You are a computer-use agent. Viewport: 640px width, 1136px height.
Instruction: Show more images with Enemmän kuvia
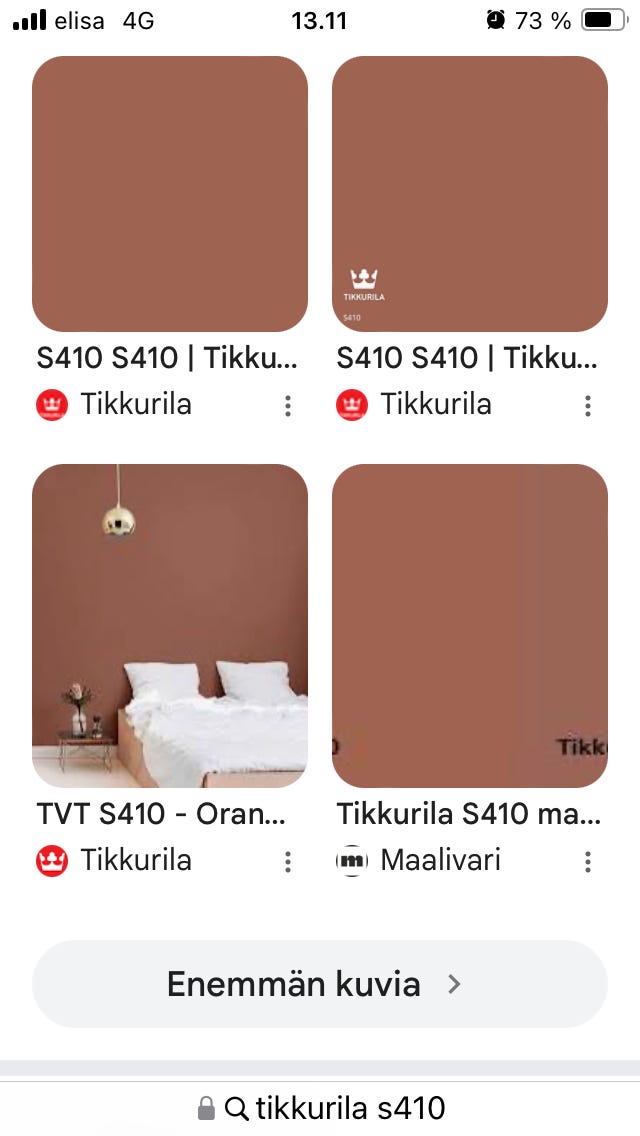[x=320, y=984]
